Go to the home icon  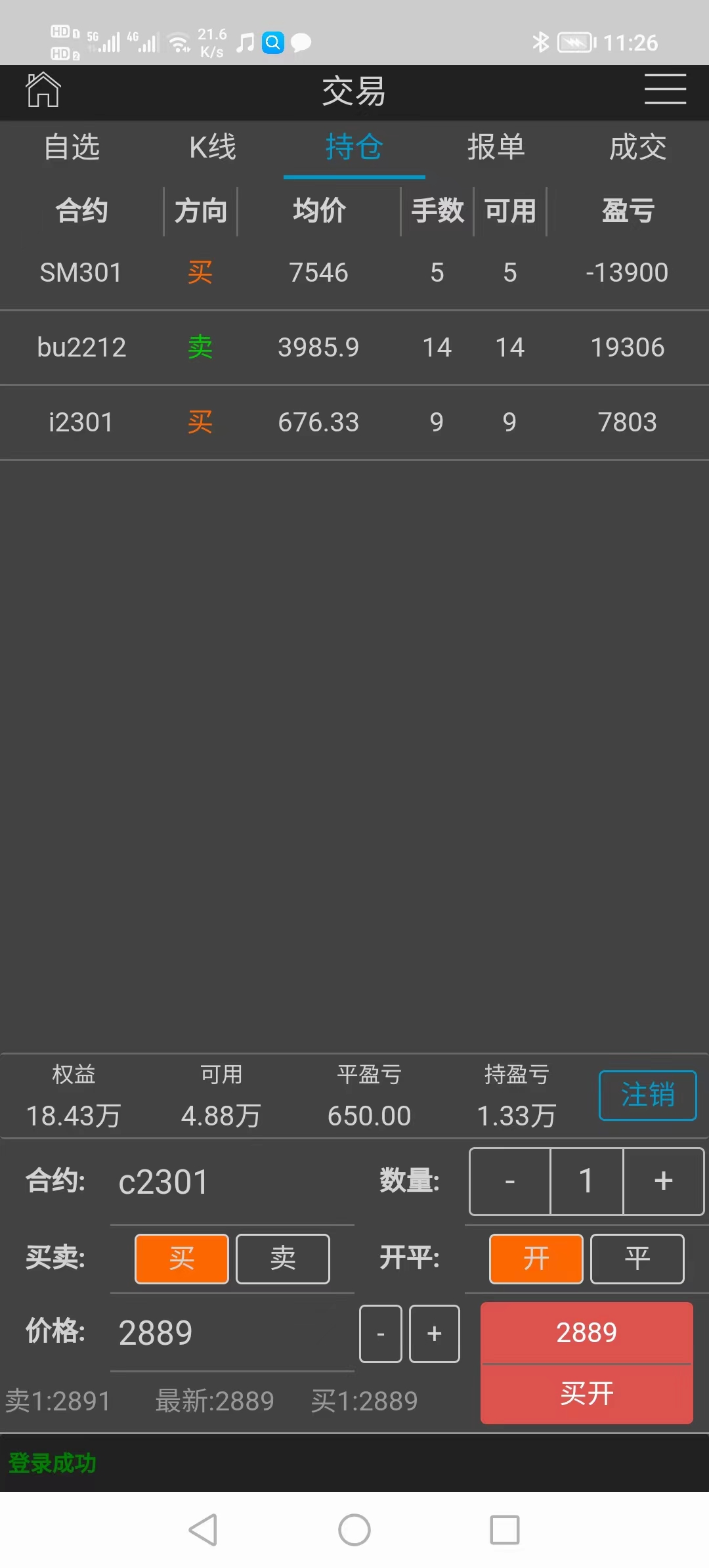pyautogui.click(x=43, y=89)
